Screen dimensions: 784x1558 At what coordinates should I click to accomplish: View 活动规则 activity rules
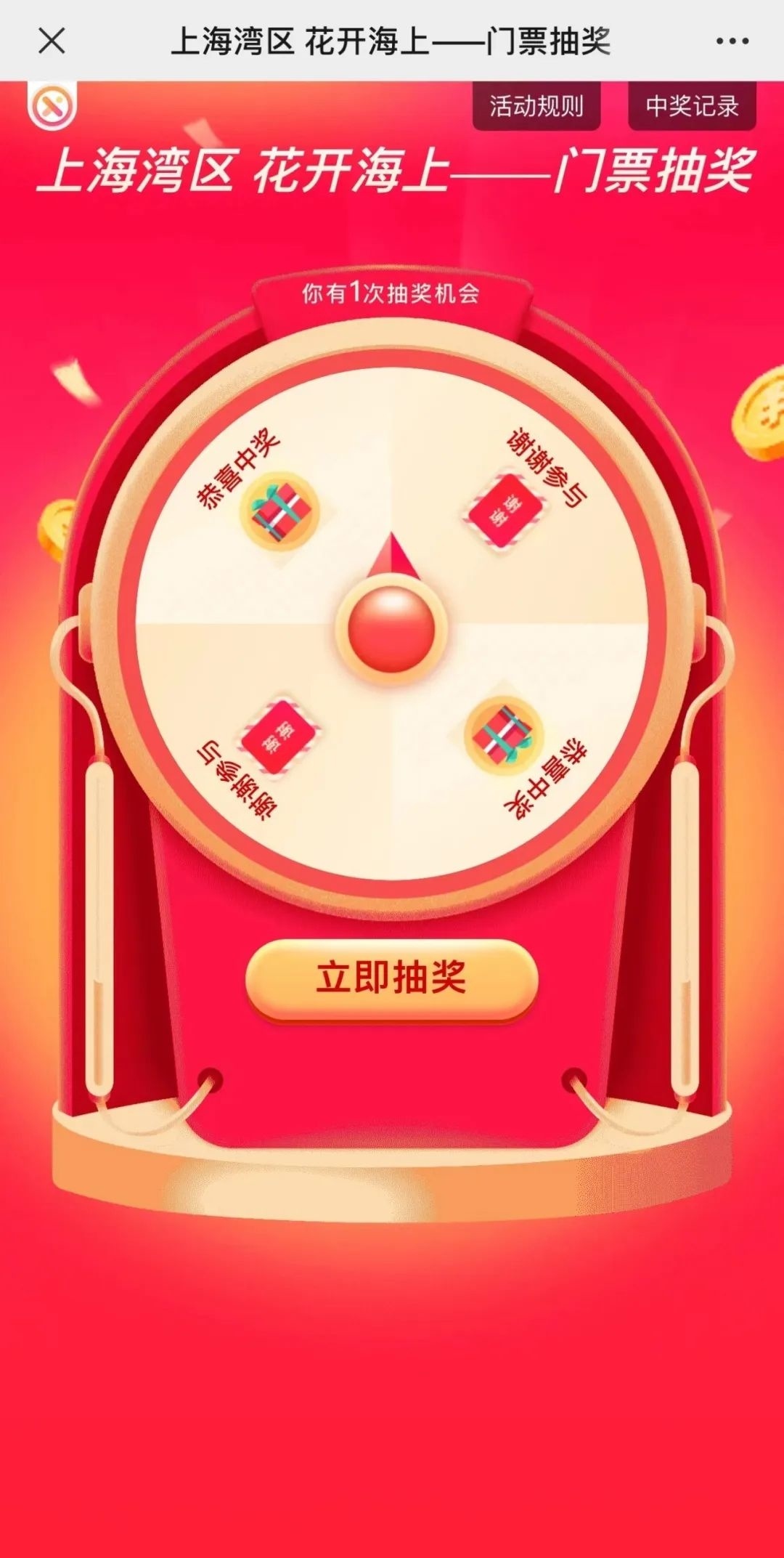(x=536, y=106)
